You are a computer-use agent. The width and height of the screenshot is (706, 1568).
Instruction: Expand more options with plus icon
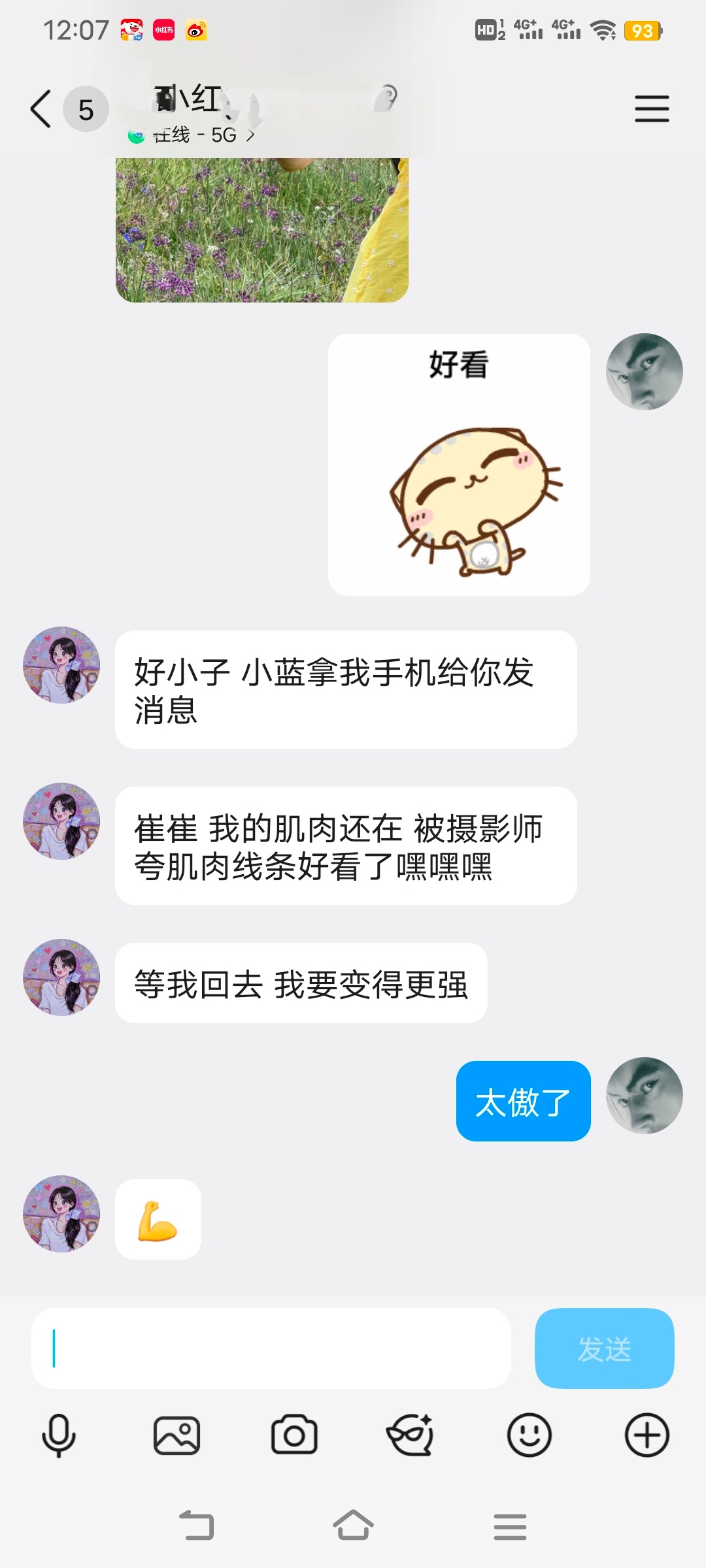point(647,1435)
